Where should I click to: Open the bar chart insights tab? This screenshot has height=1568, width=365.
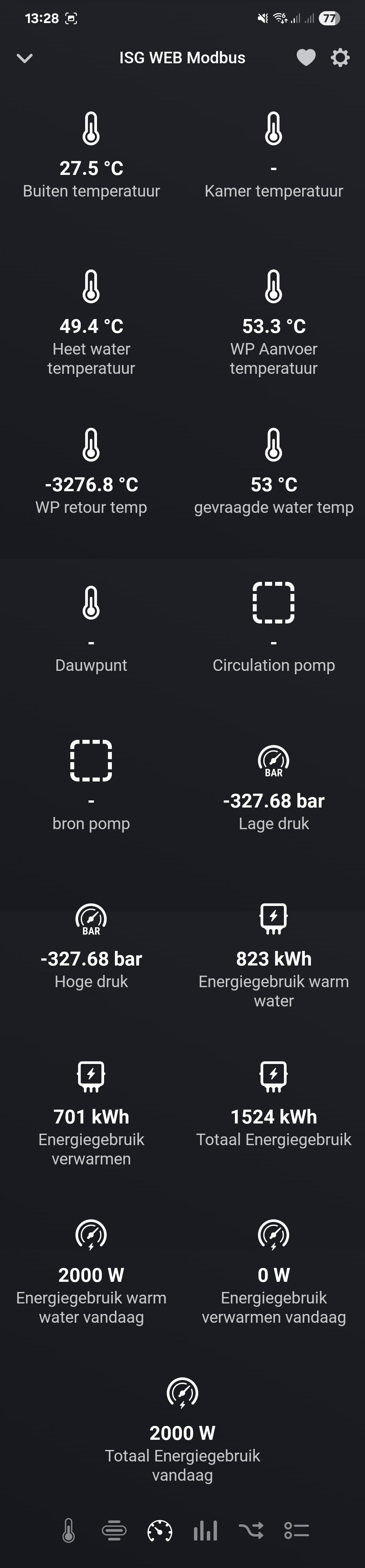click(x=205, y=1530)
